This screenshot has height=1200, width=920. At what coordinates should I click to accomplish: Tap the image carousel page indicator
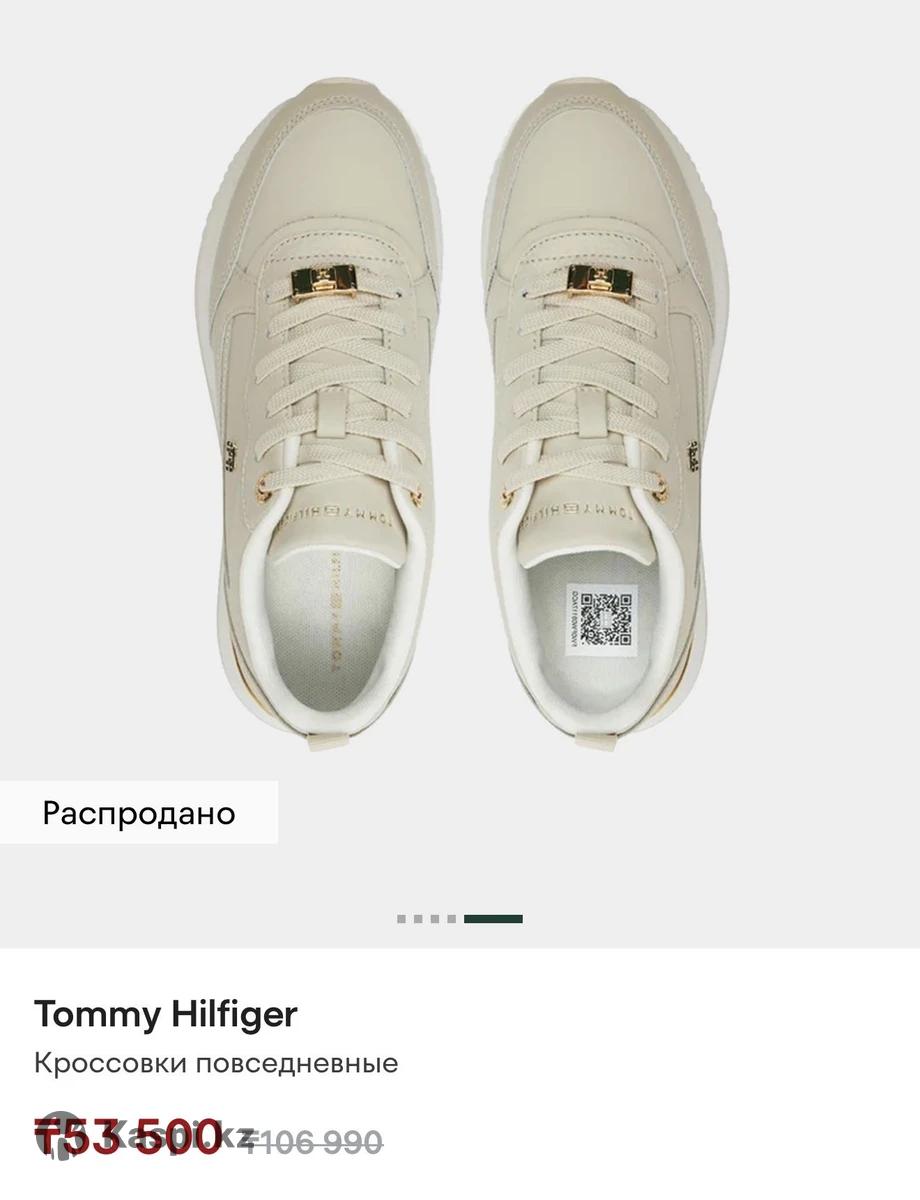(x=459, y=919)
